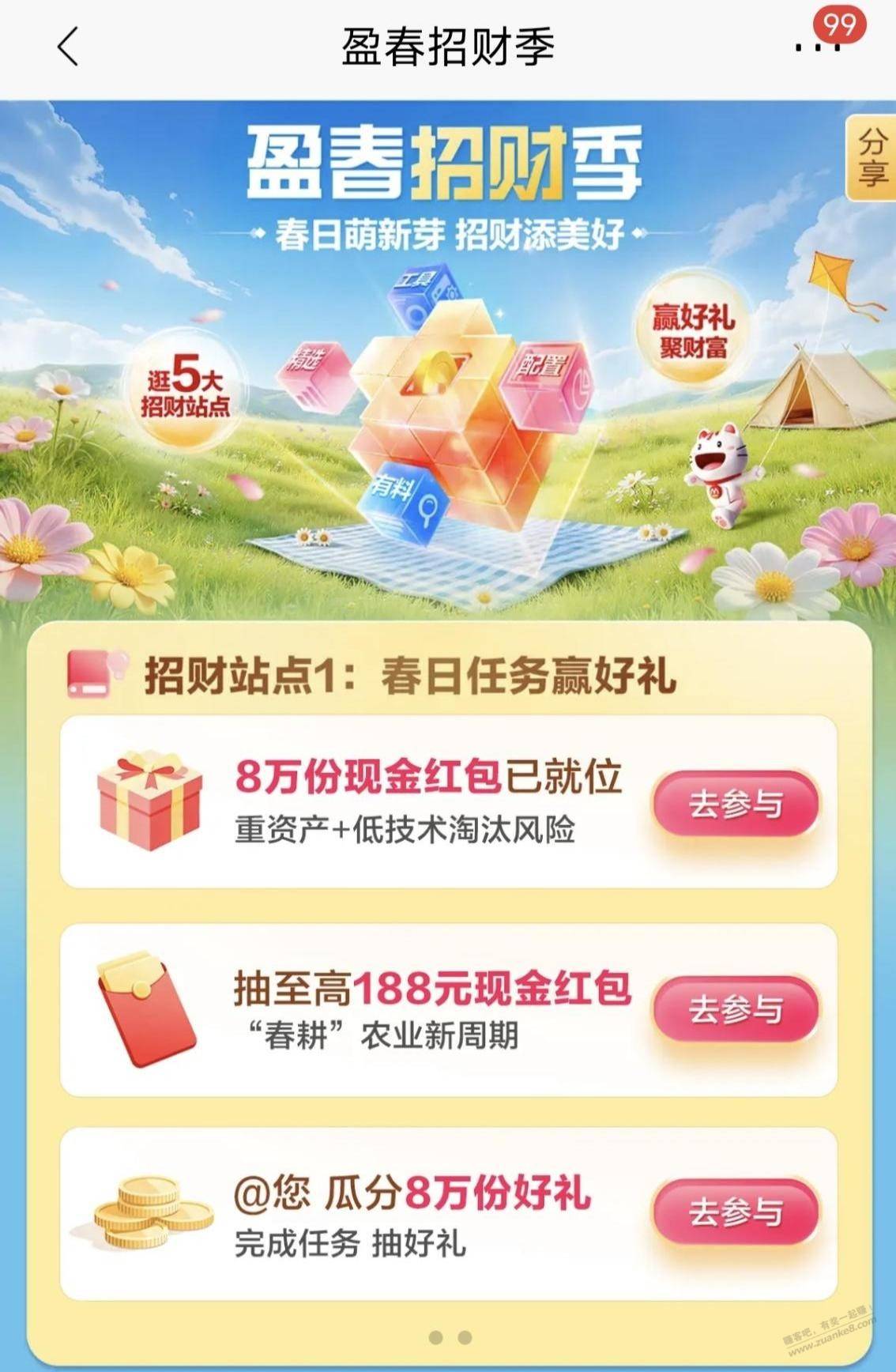Go back using the top-left arrow
The height and width of the screenshot is (1372, 896).
[x=68, y=47]
